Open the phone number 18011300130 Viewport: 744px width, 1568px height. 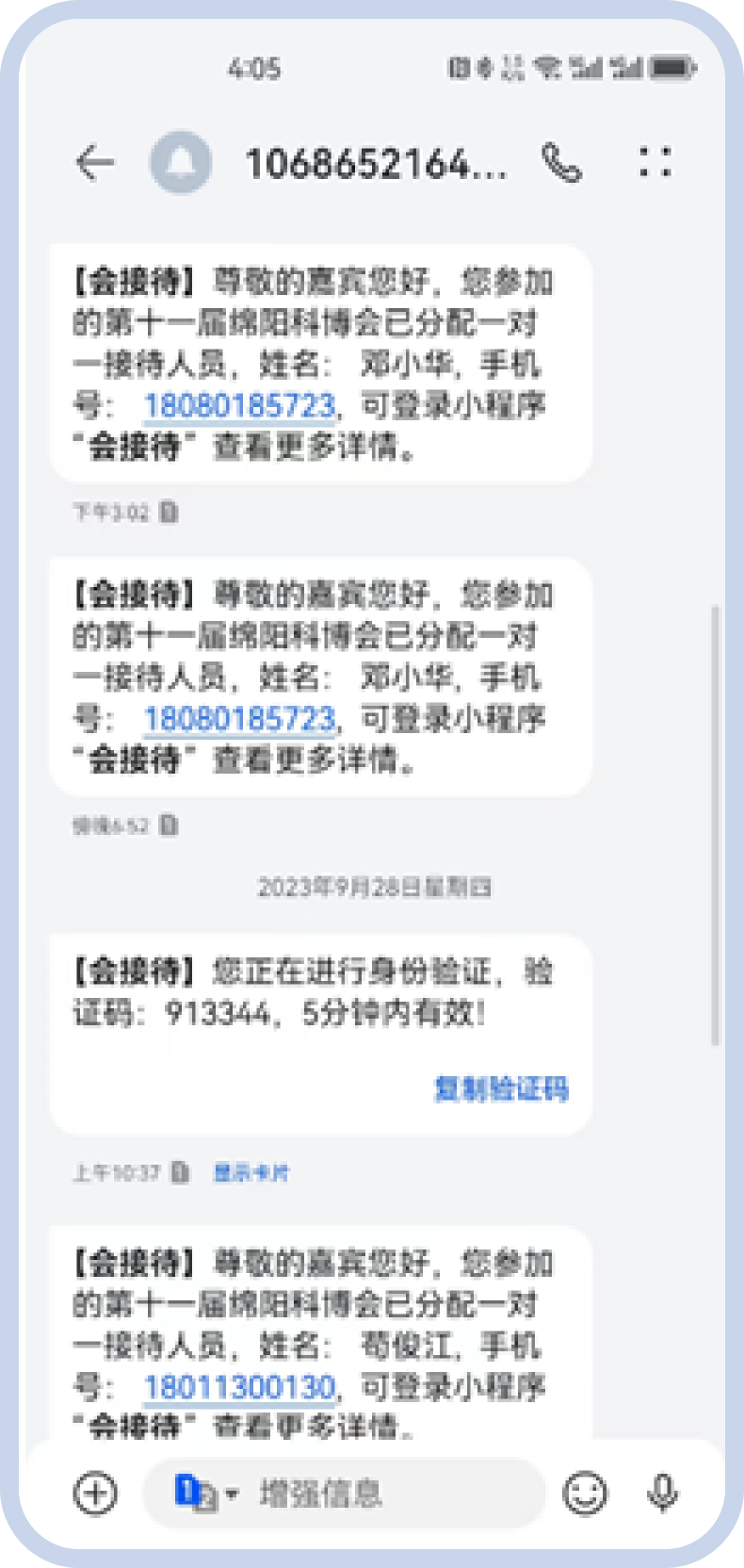[x=239, y=1386]
